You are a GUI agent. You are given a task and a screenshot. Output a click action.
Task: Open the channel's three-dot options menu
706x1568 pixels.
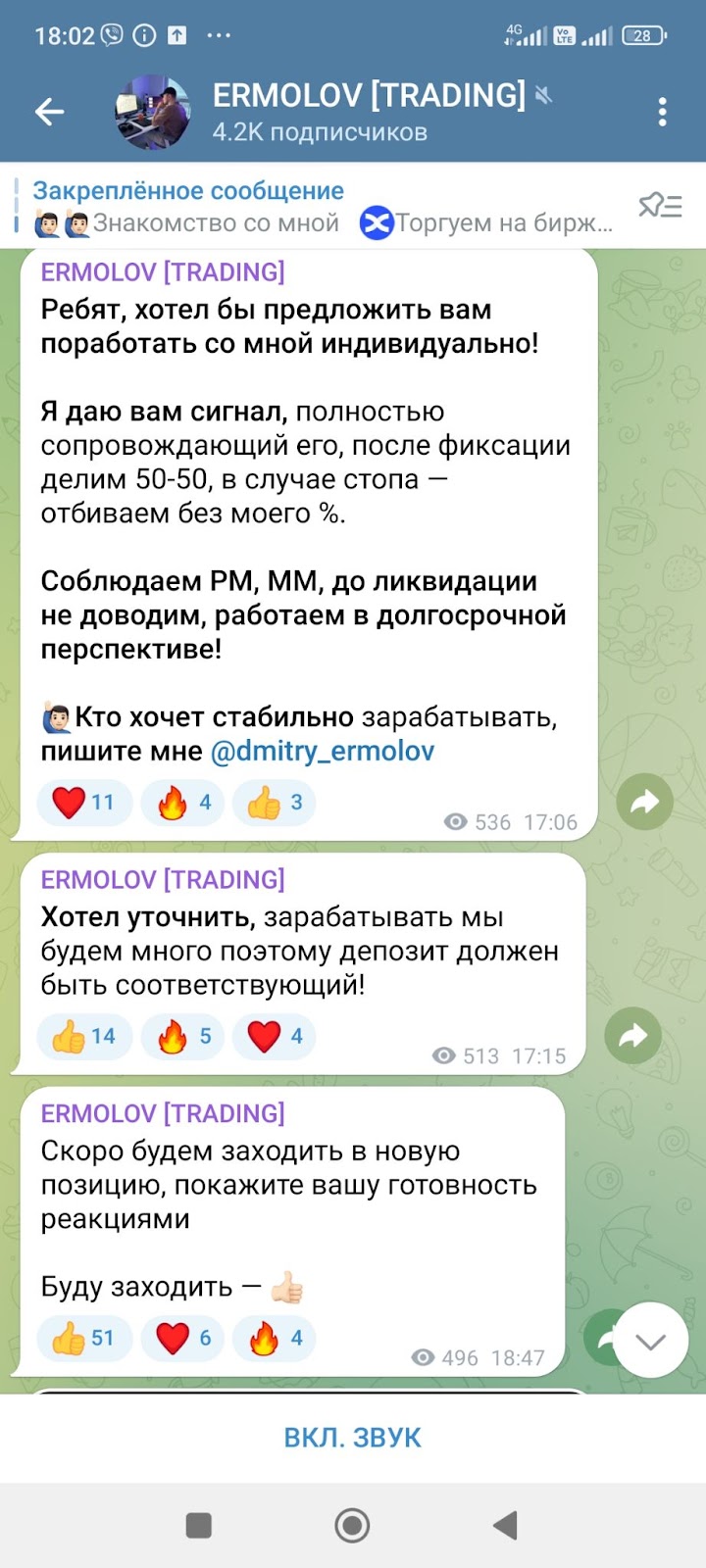pos(661,112)
